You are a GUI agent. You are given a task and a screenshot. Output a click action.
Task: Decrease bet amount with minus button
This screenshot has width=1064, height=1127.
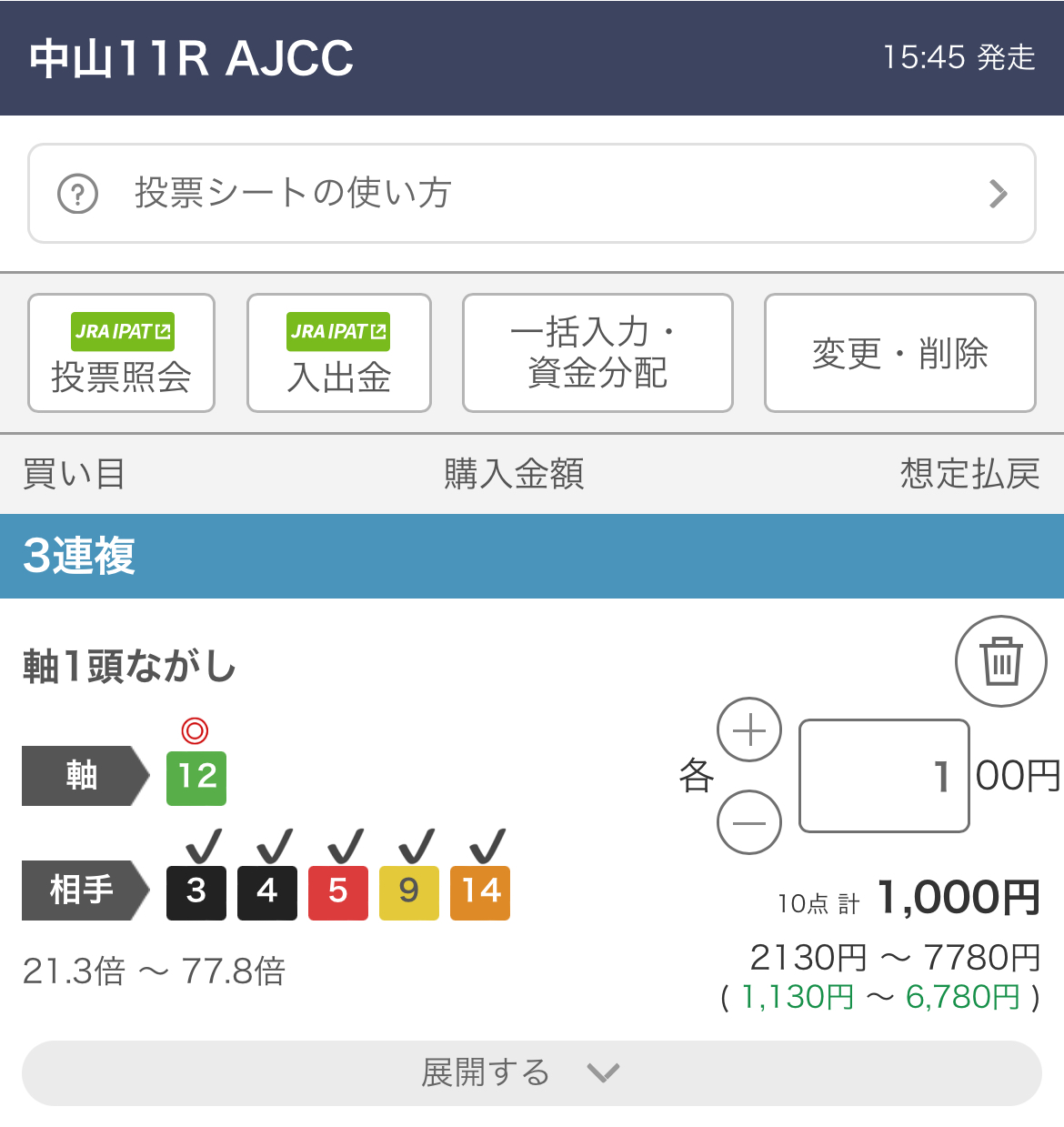coord(749,822)
